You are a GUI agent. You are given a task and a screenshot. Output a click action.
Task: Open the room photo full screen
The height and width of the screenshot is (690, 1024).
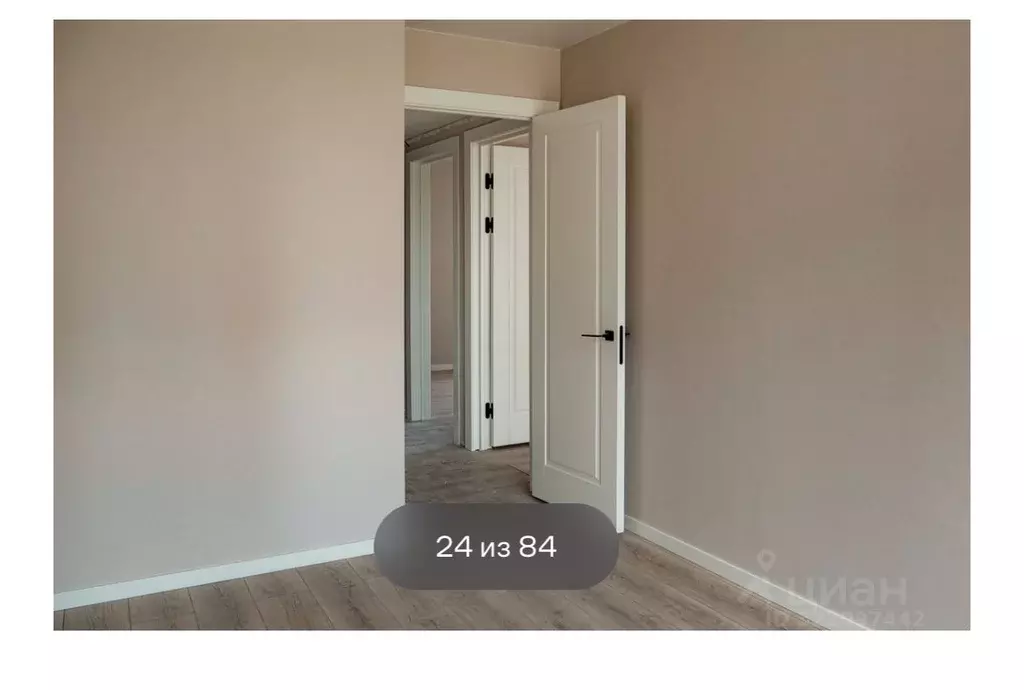511,300
